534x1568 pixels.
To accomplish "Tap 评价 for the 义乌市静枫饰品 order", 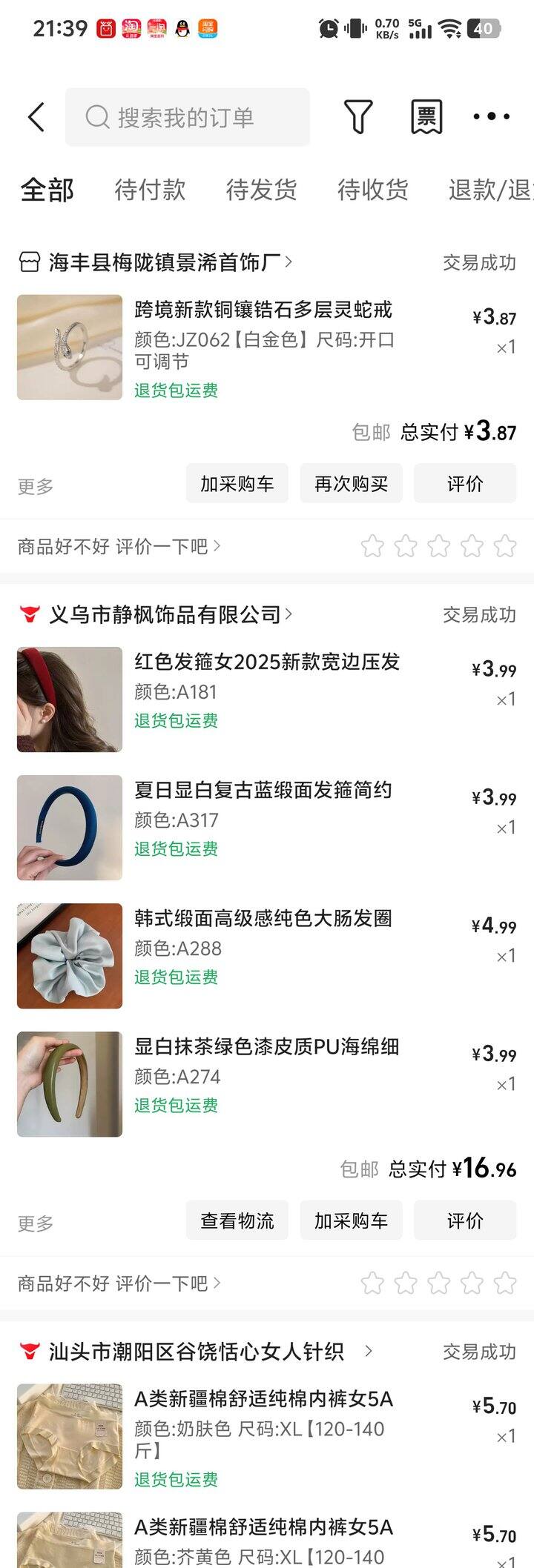I will (x=465, y=1220).
